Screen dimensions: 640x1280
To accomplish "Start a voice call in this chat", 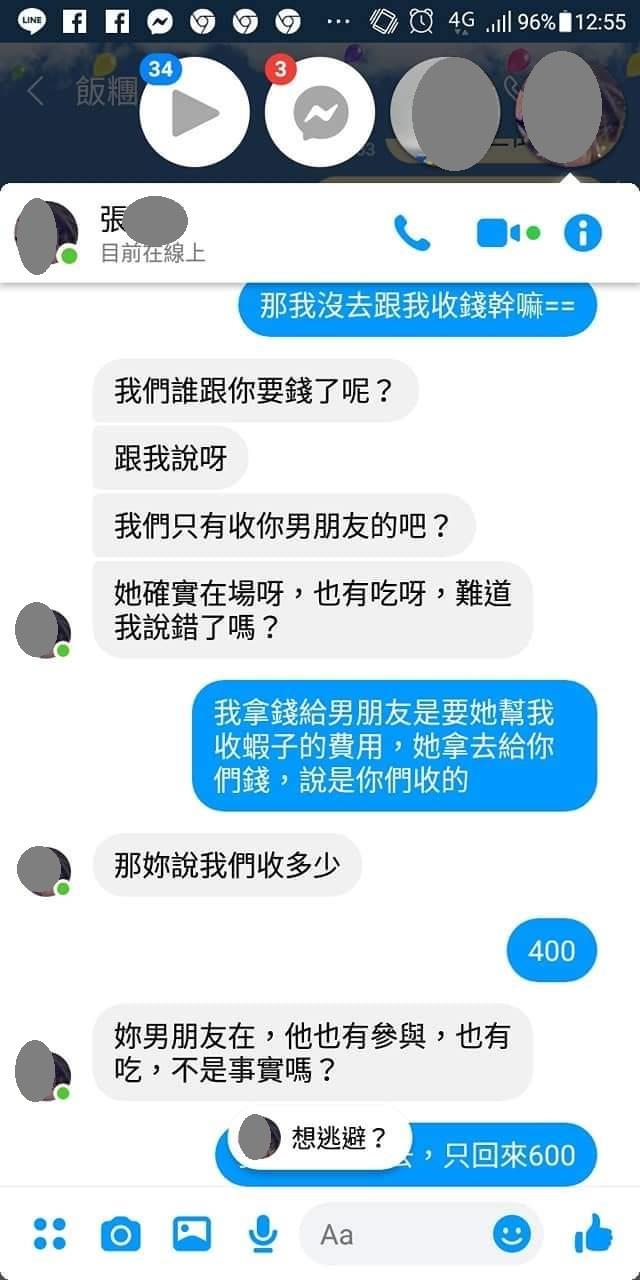I will [412, 233].
